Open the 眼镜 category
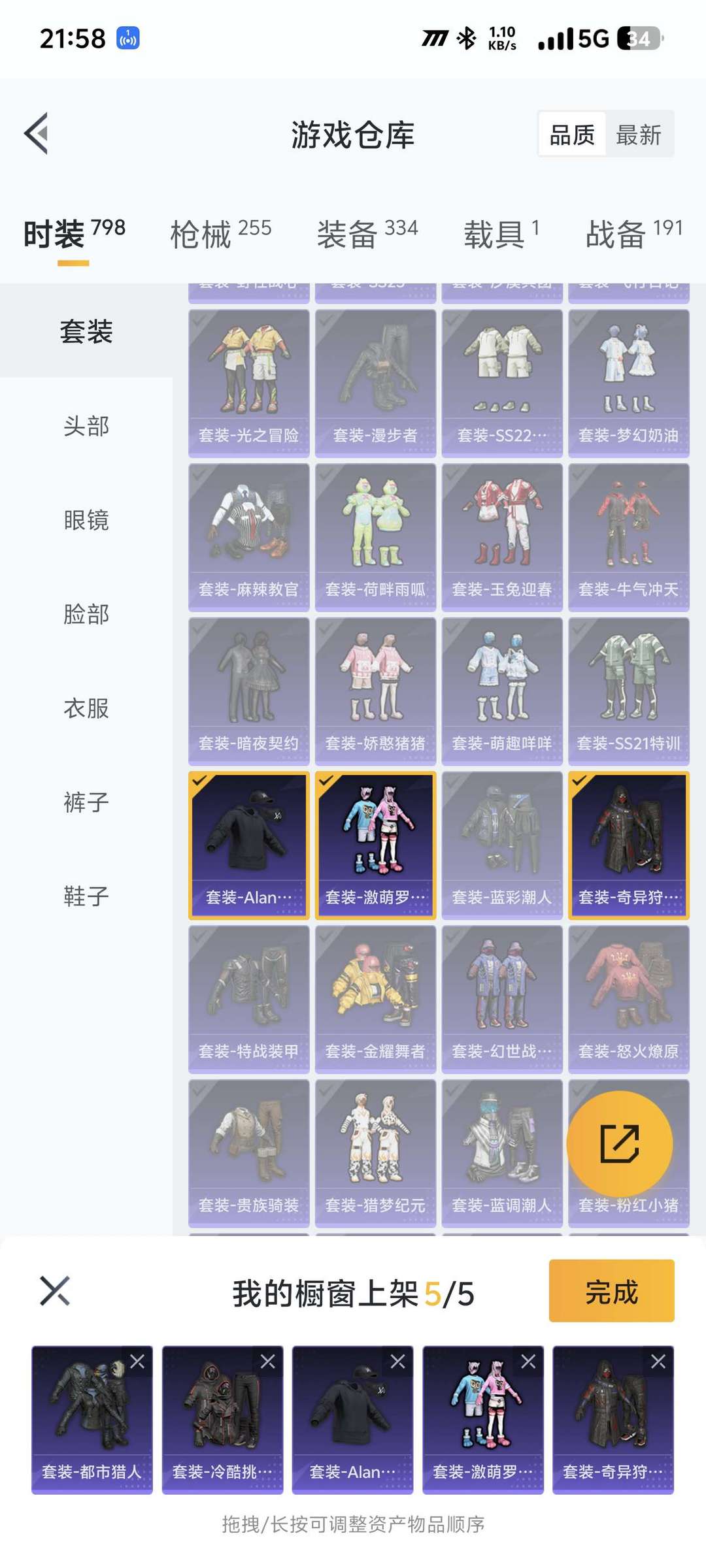 point(86,520)
